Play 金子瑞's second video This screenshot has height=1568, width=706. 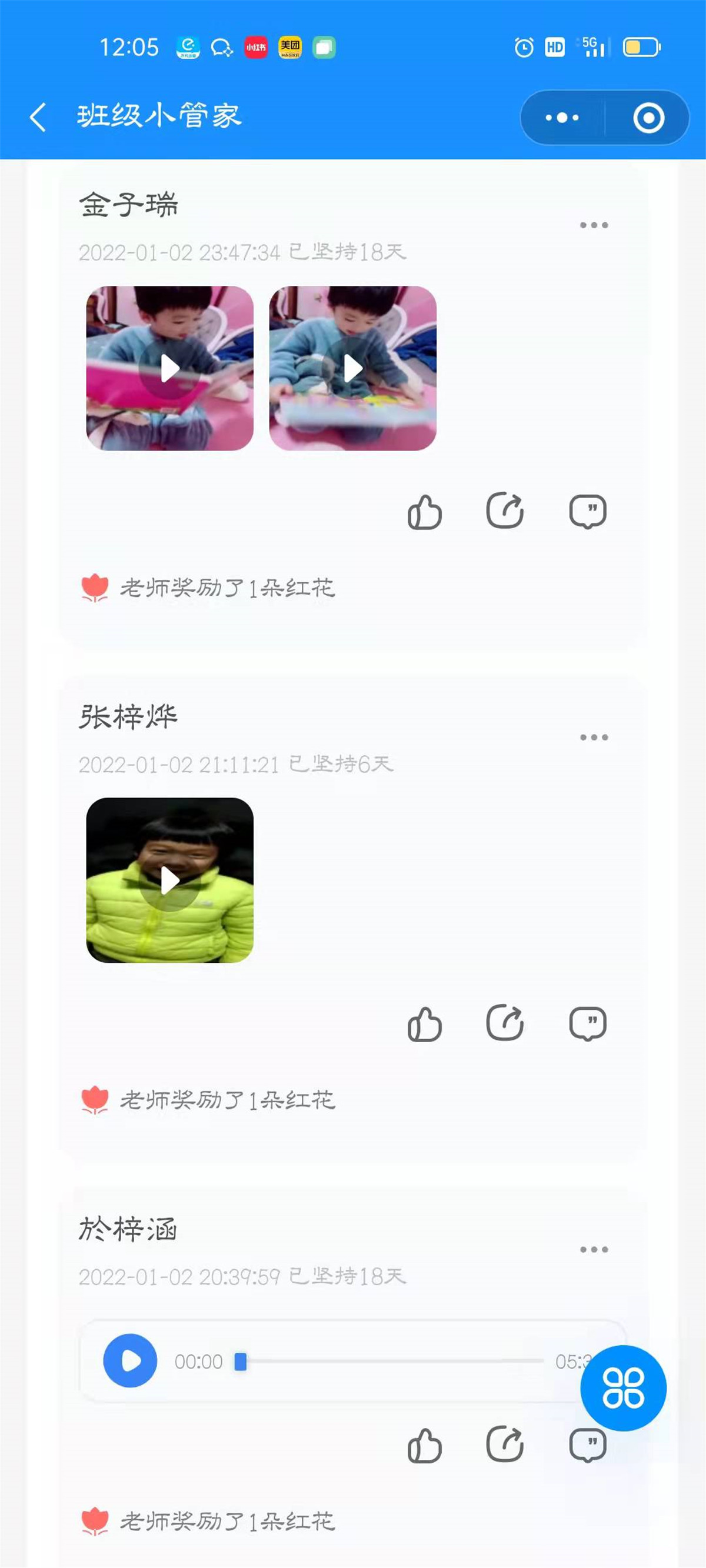coord(352,368)
